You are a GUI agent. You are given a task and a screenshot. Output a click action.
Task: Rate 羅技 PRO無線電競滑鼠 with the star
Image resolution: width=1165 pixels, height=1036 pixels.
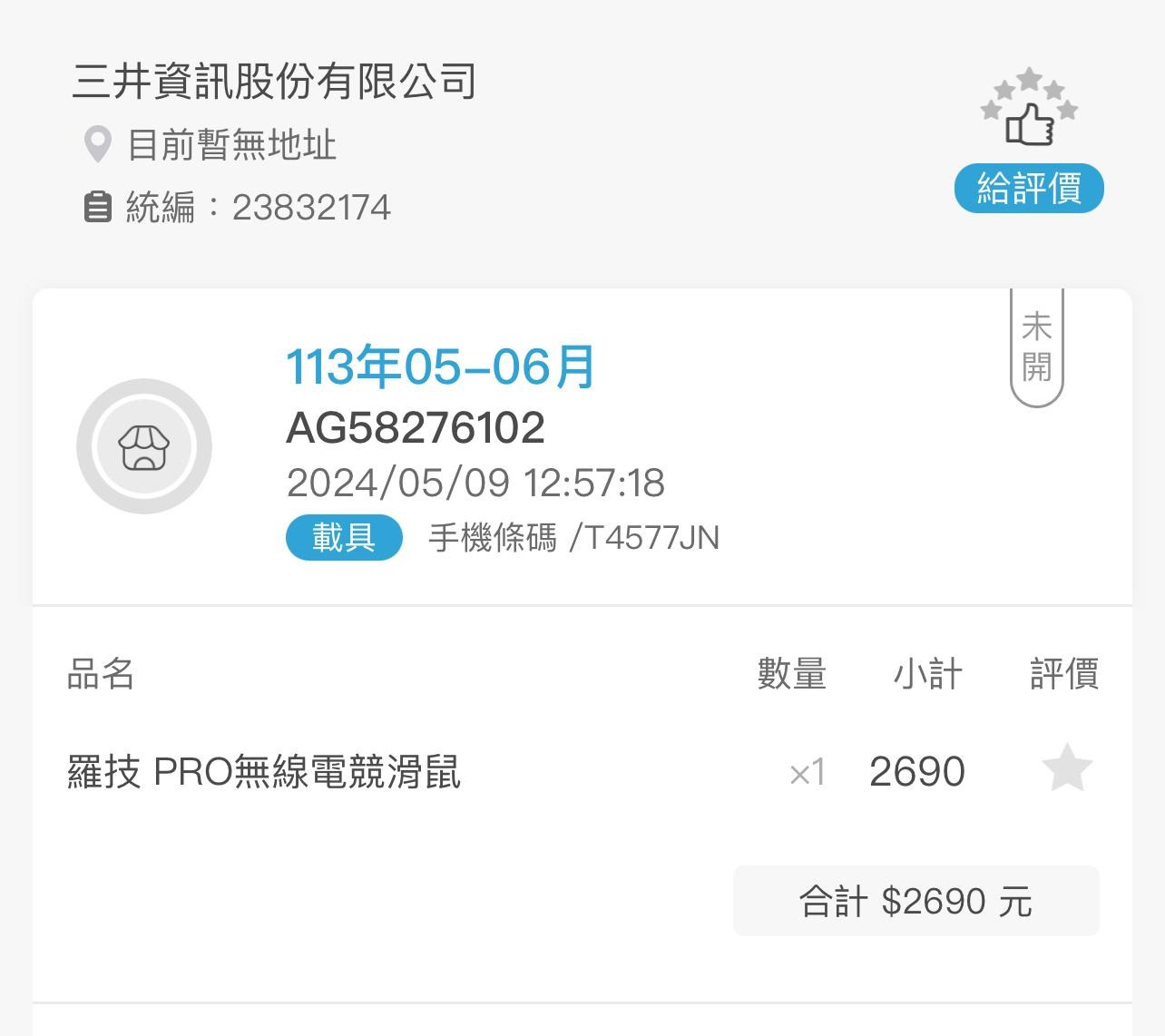(x=1066, y=768)
